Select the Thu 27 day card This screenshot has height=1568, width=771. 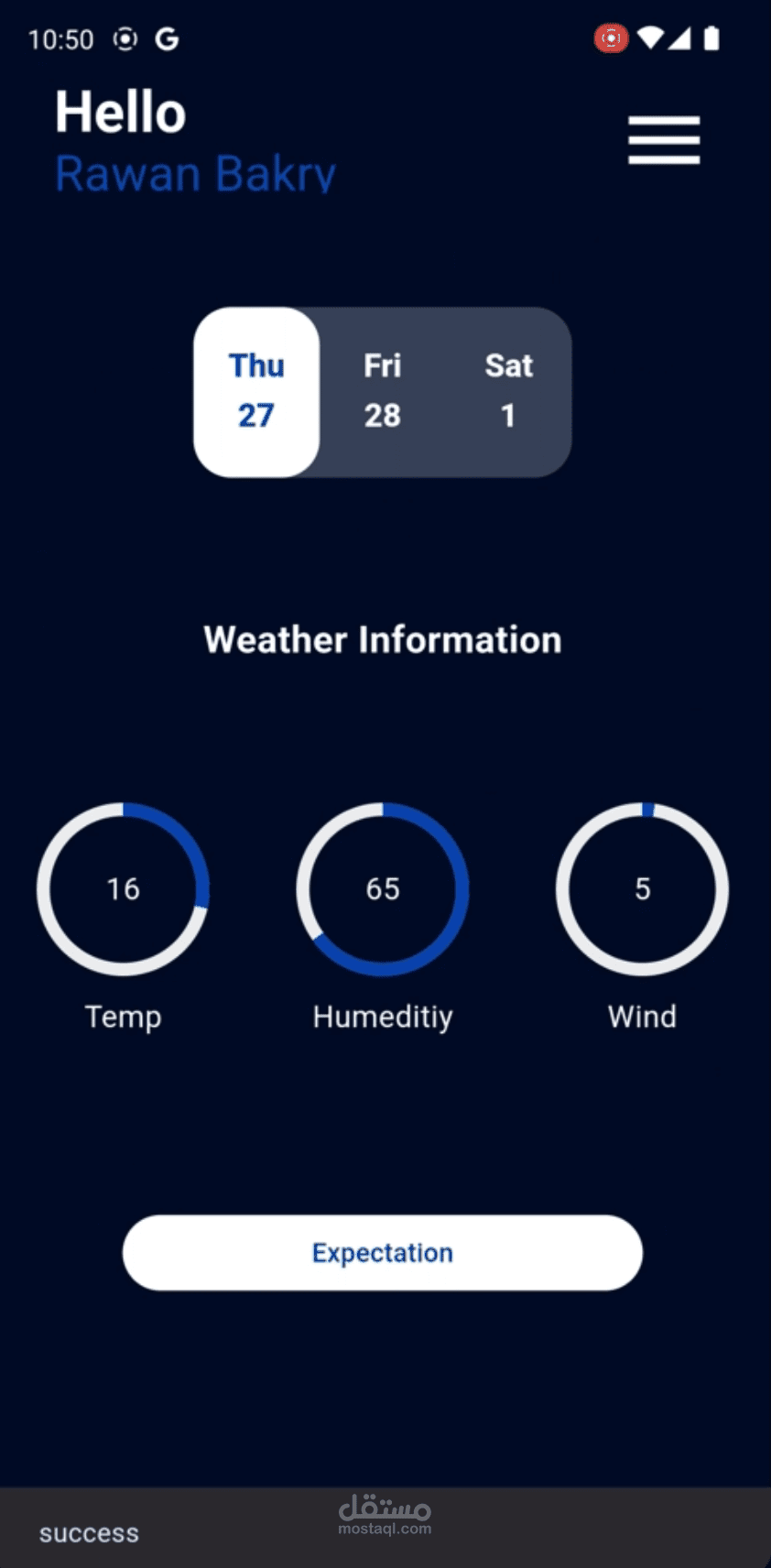[255, 391]
